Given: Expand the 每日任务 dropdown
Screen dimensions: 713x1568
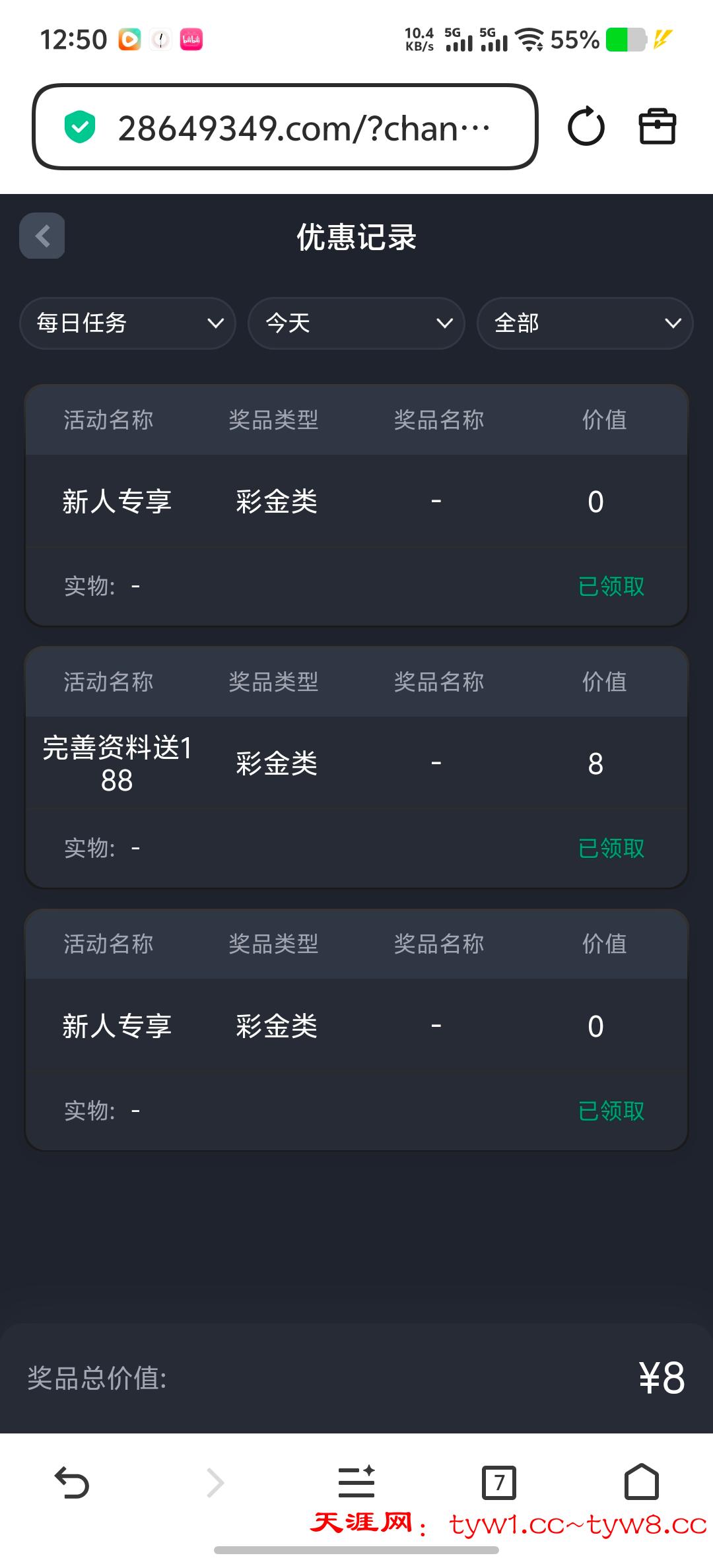Looking at the screenshot, I should click(x=128, y=323).
